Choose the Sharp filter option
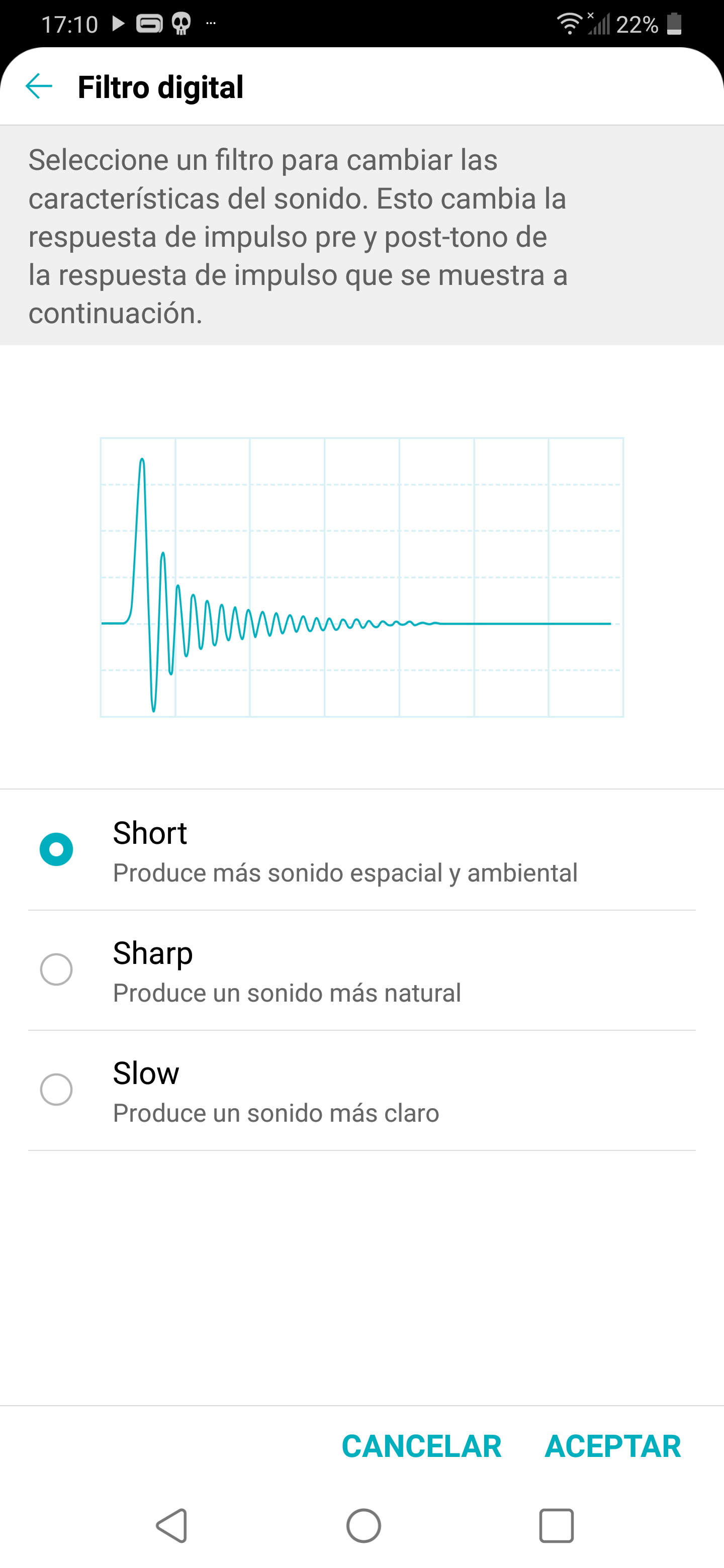 click(x=361, y=970)
